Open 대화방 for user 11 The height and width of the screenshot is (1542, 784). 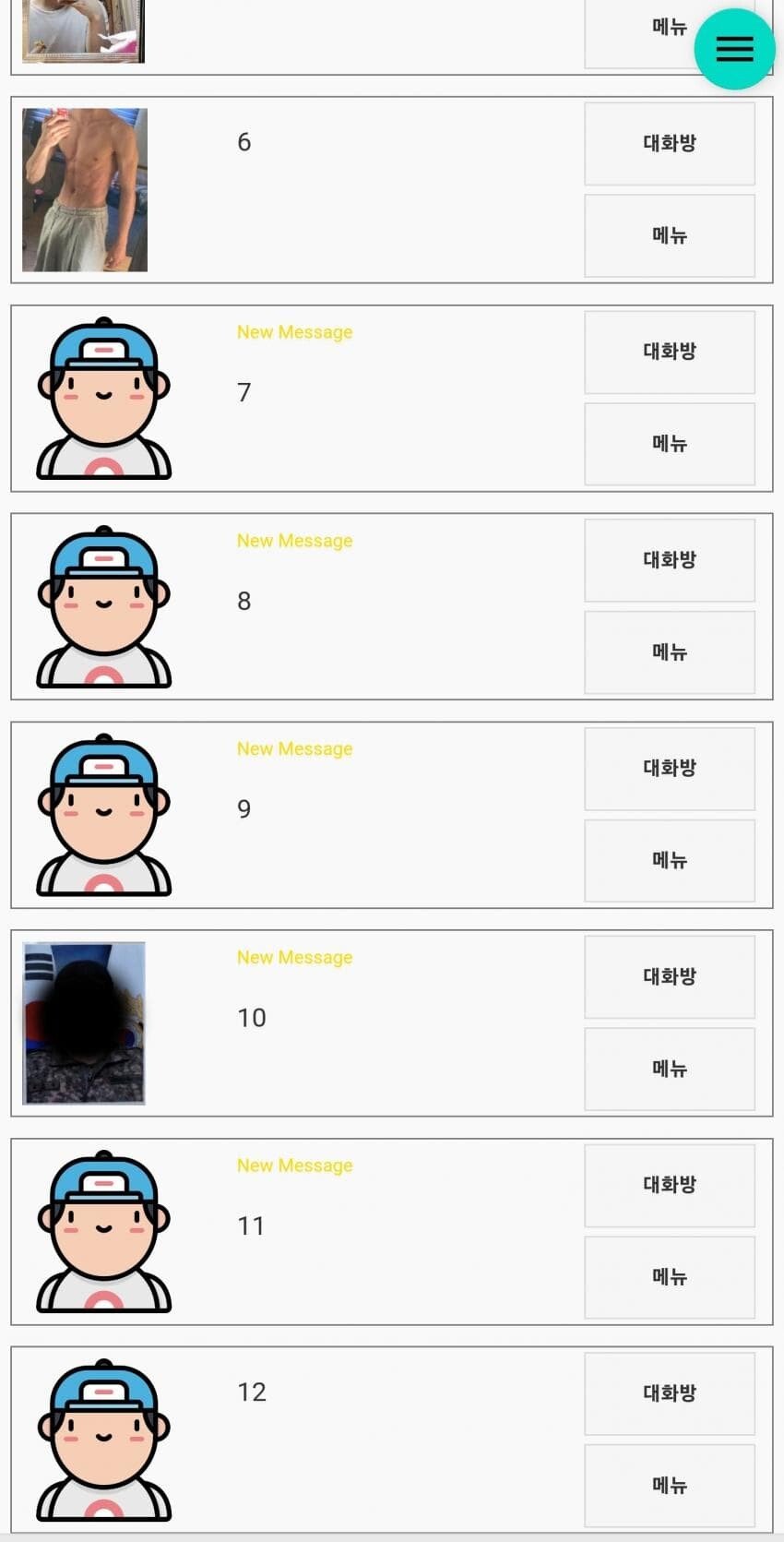click(670, 1185)
